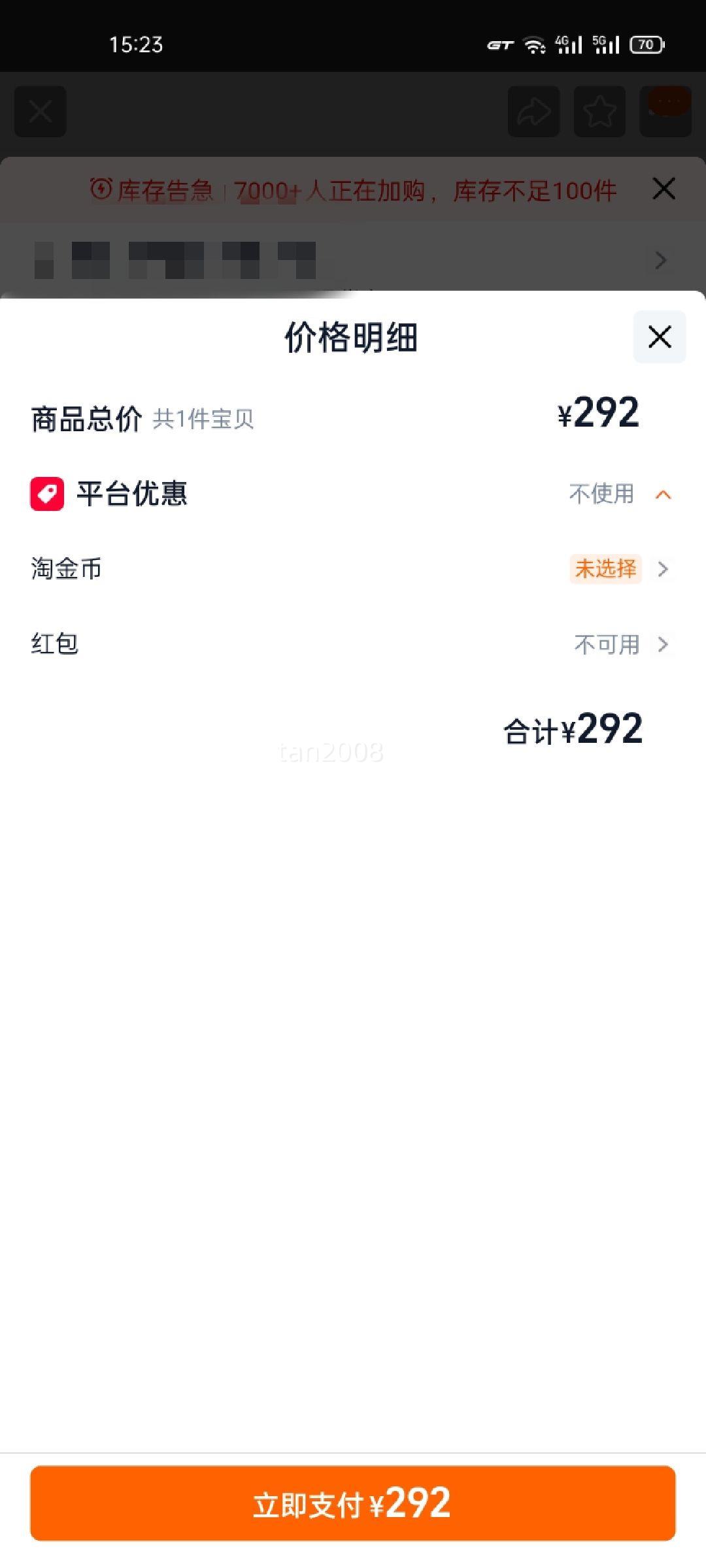Expand the 红包 details row
Screen dimensions: 706x1568
pyautogui.click(x=664, y=644)
